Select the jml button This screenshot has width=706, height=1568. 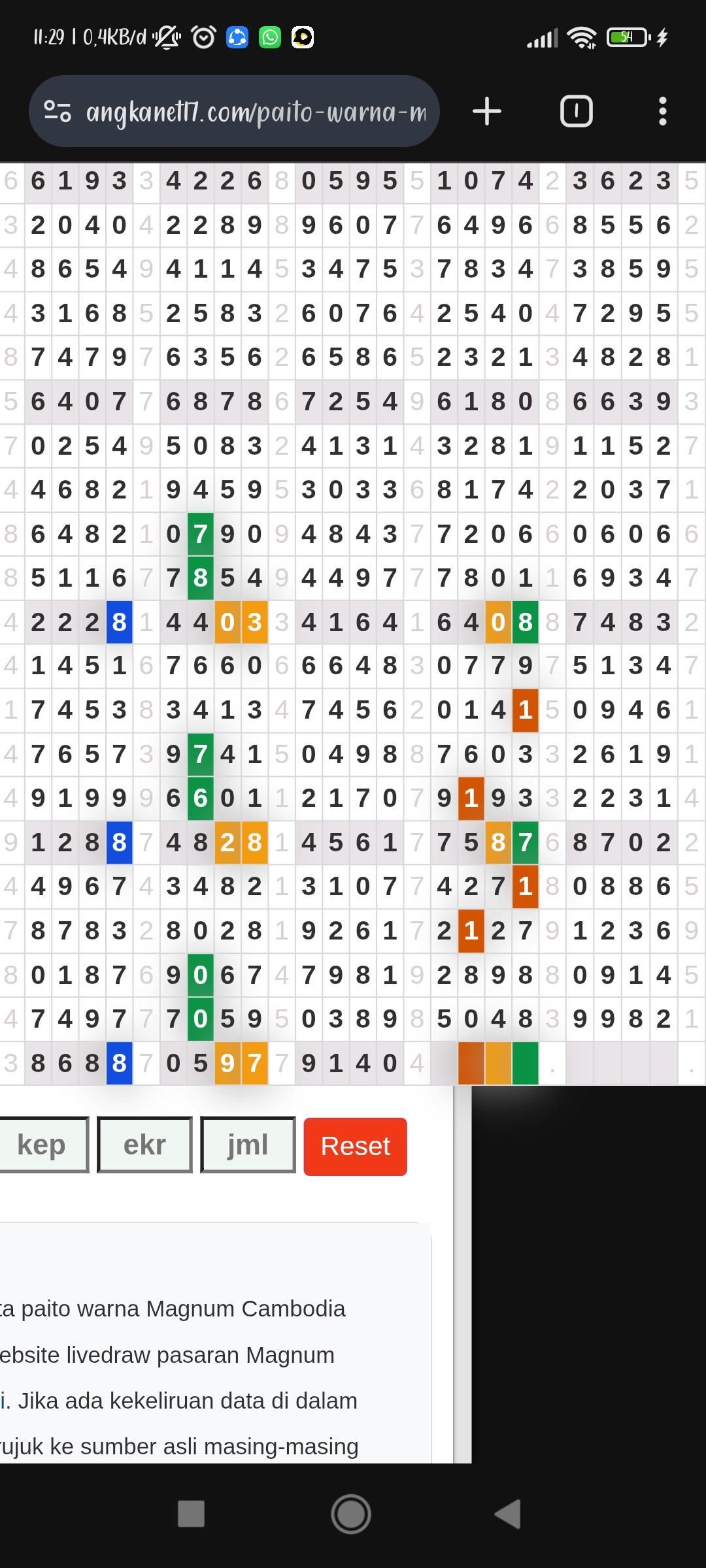click(248, 1145)
